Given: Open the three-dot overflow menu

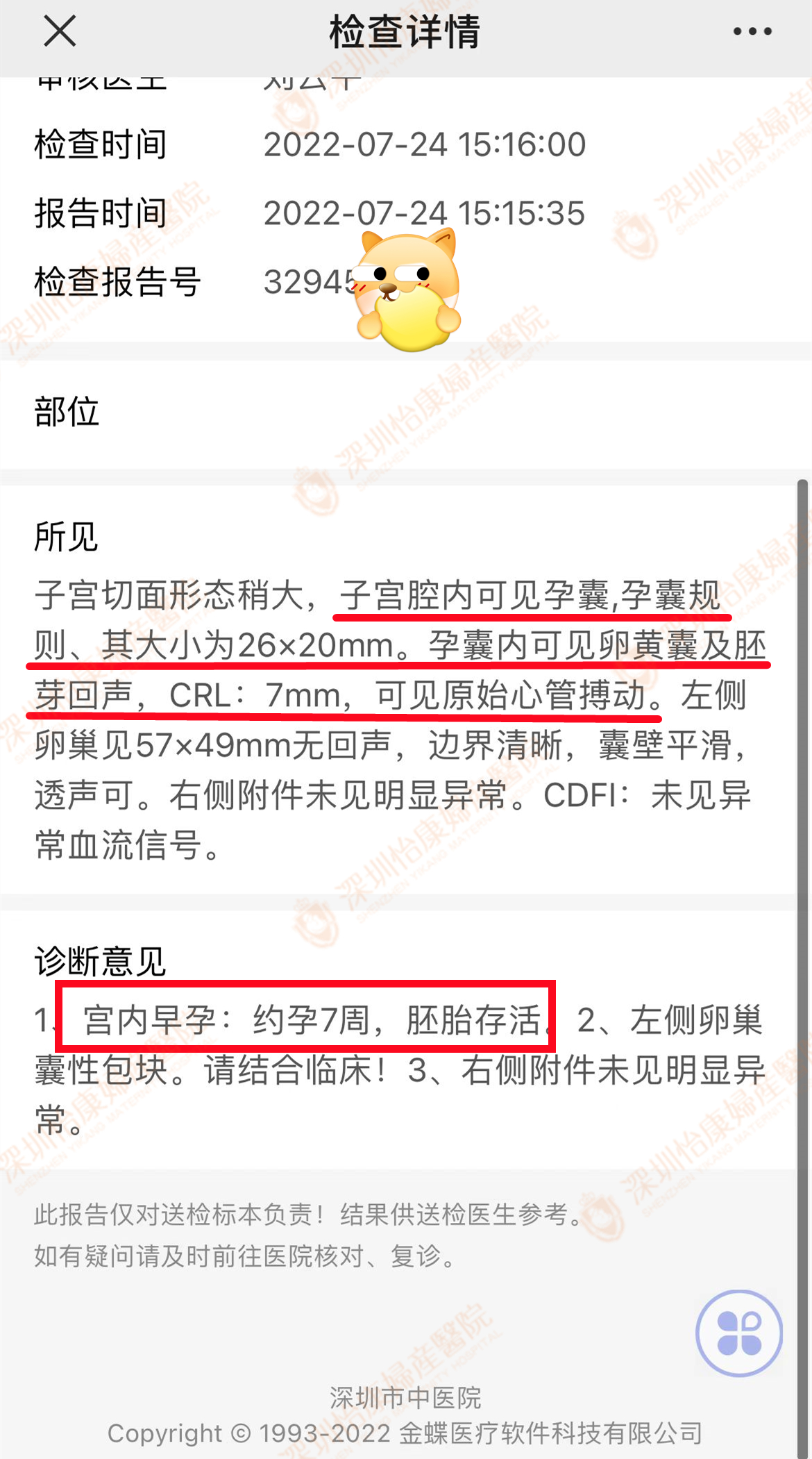Looking at the screenshot, I should [752, 32].
